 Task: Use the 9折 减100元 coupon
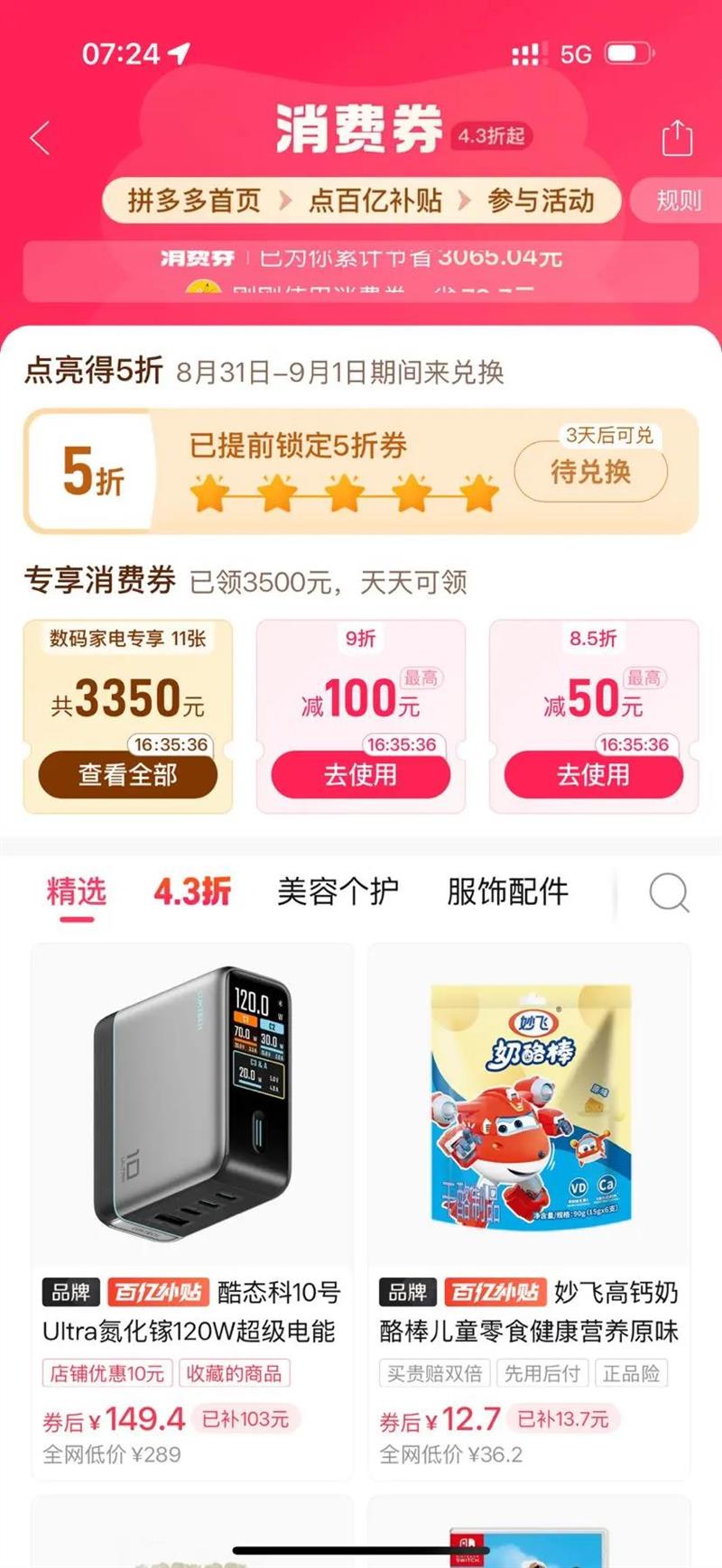click(360, 775)
